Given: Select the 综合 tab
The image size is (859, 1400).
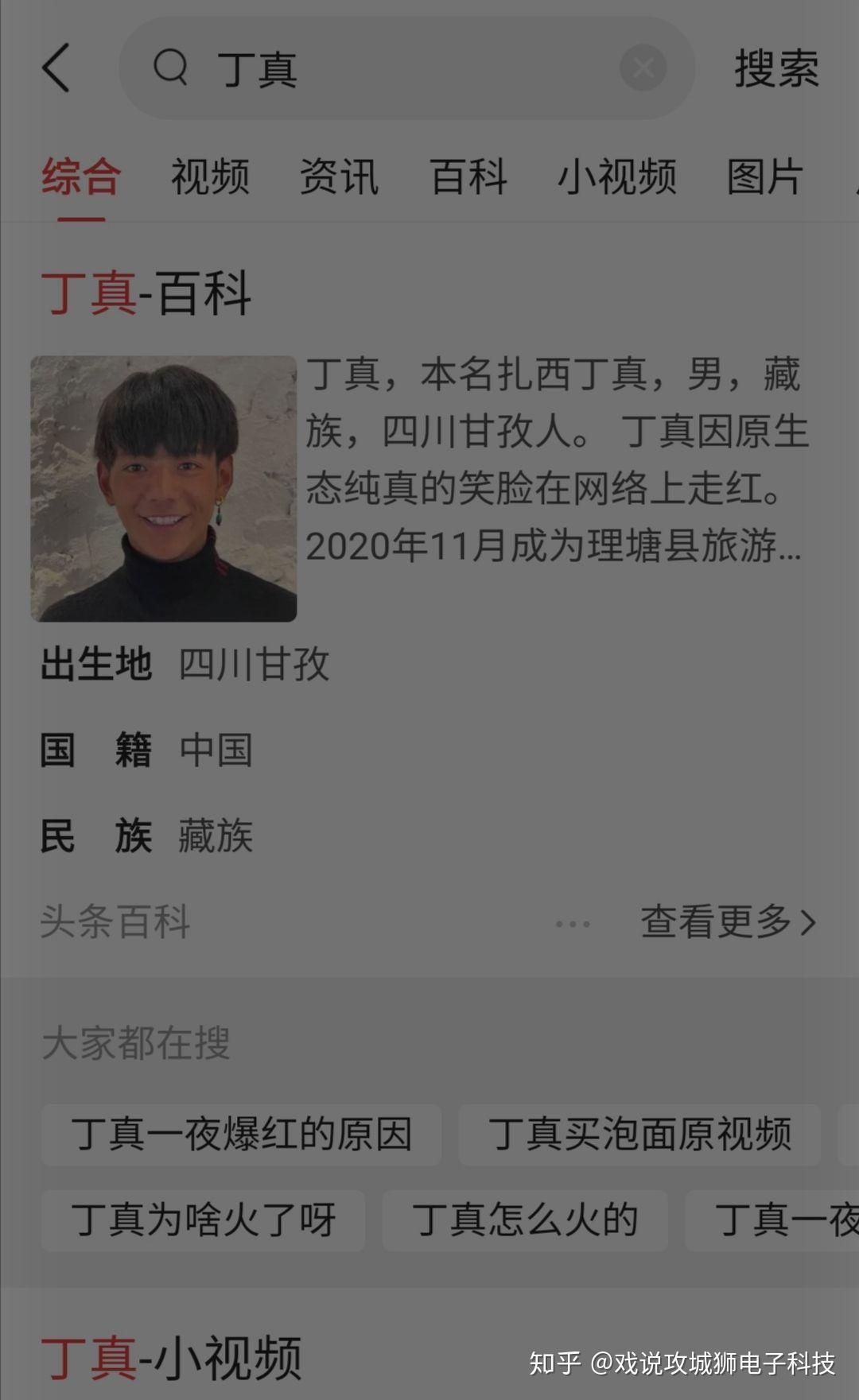Looking at the screenshot, I should (x=81, y=176).
